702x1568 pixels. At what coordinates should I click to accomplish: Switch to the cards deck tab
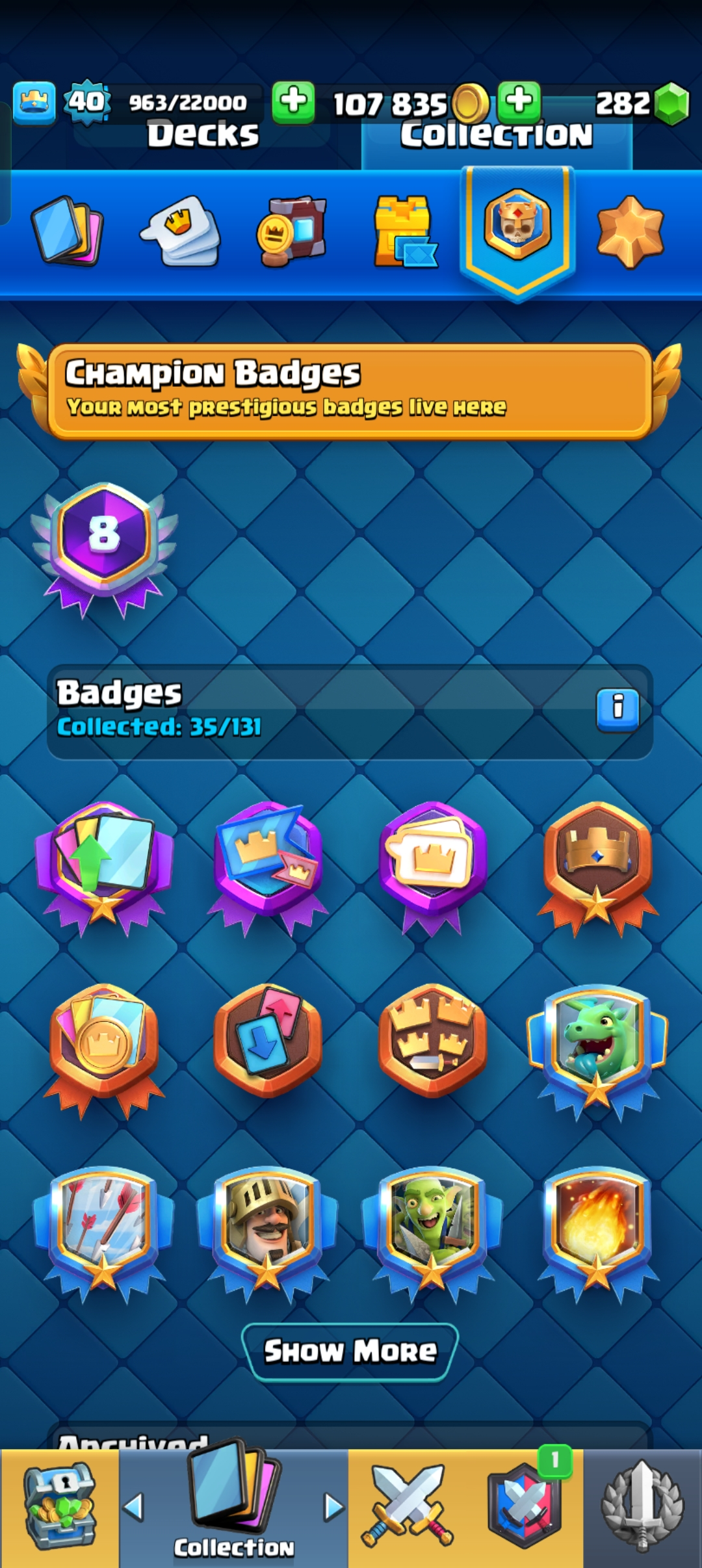coord(67,231)
